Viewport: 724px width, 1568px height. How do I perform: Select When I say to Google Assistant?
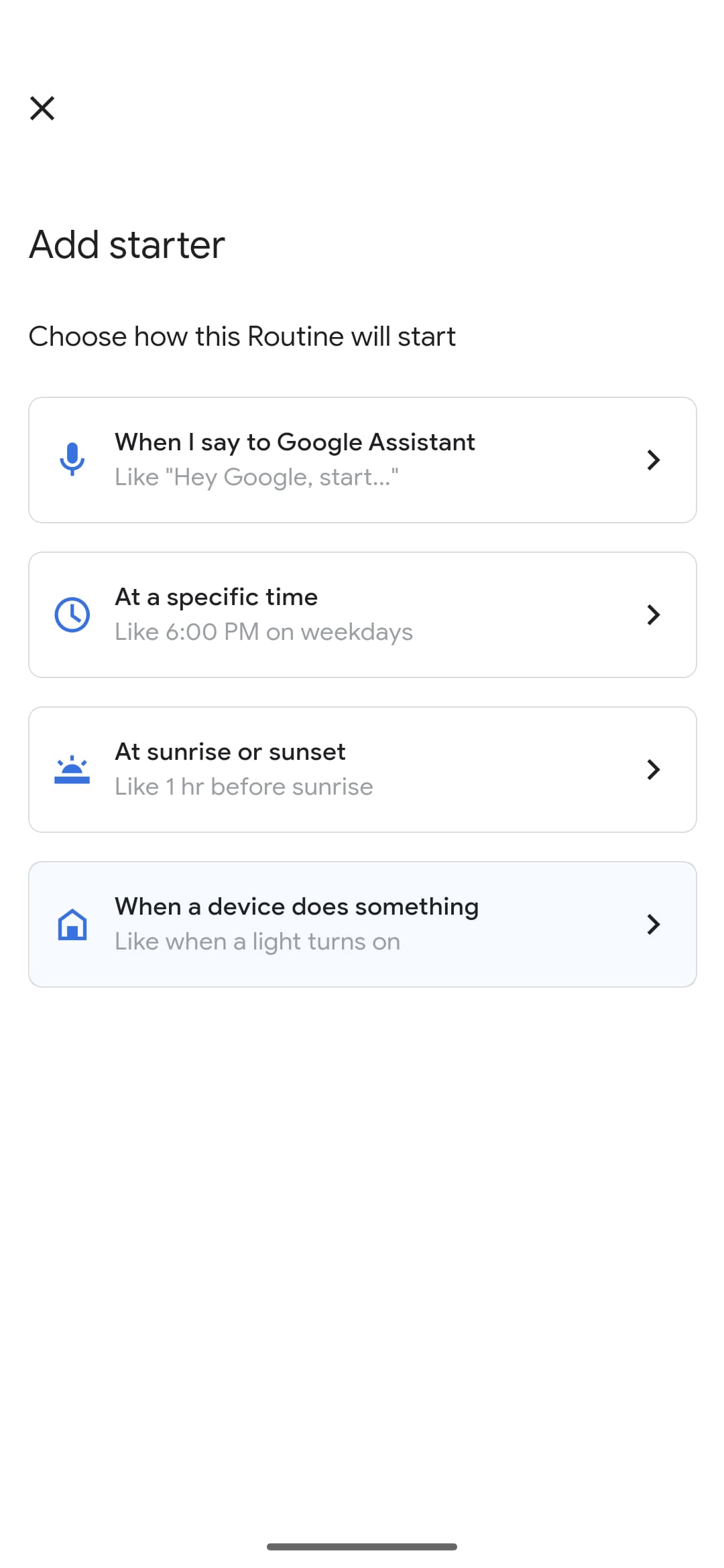point(362,460)
